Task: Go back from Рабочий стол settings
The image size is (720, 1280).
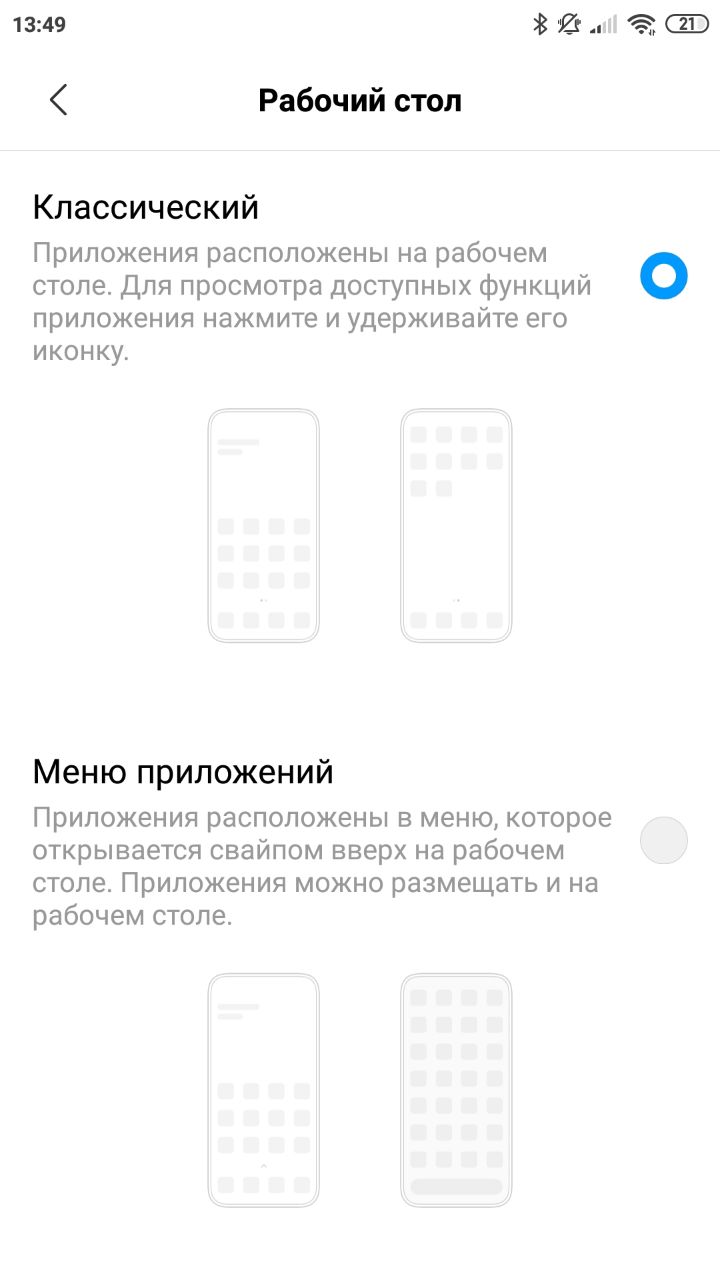Action: point(59,100)
